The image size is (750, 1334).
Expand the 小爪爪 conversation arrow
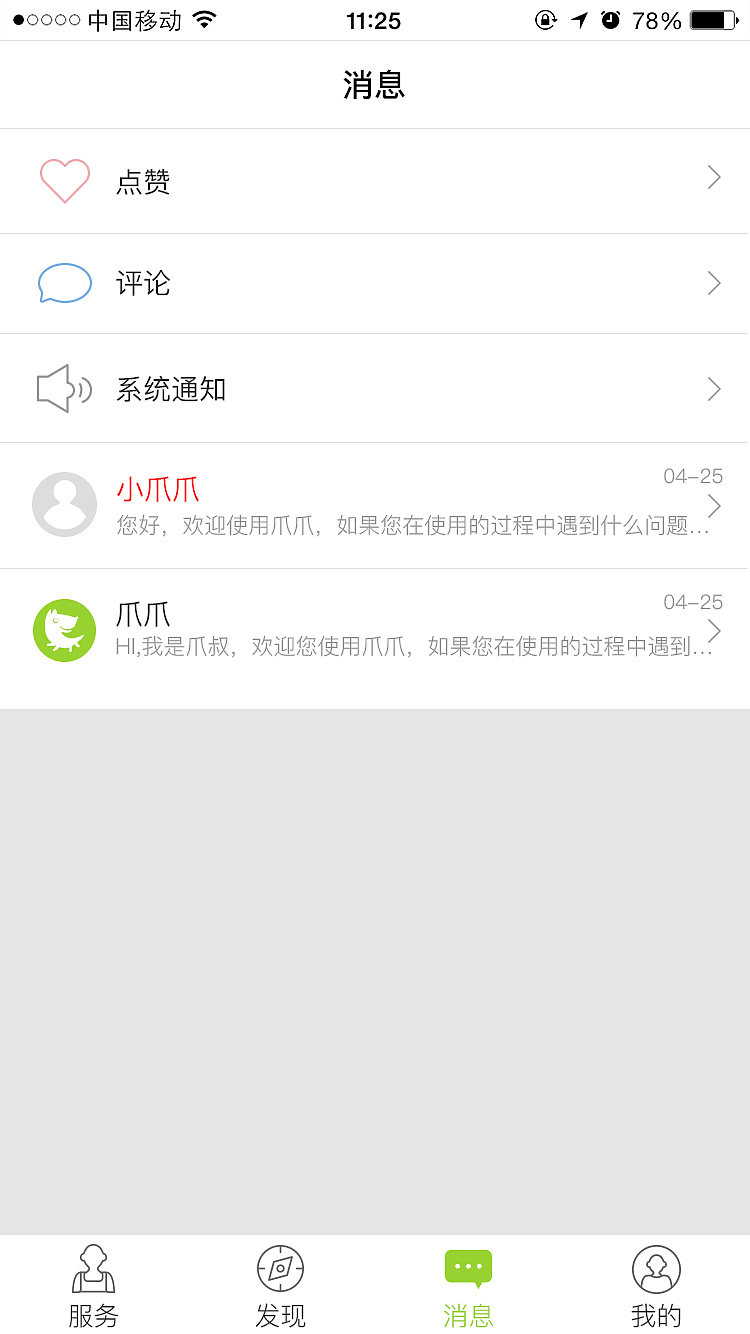click(713, 505)
